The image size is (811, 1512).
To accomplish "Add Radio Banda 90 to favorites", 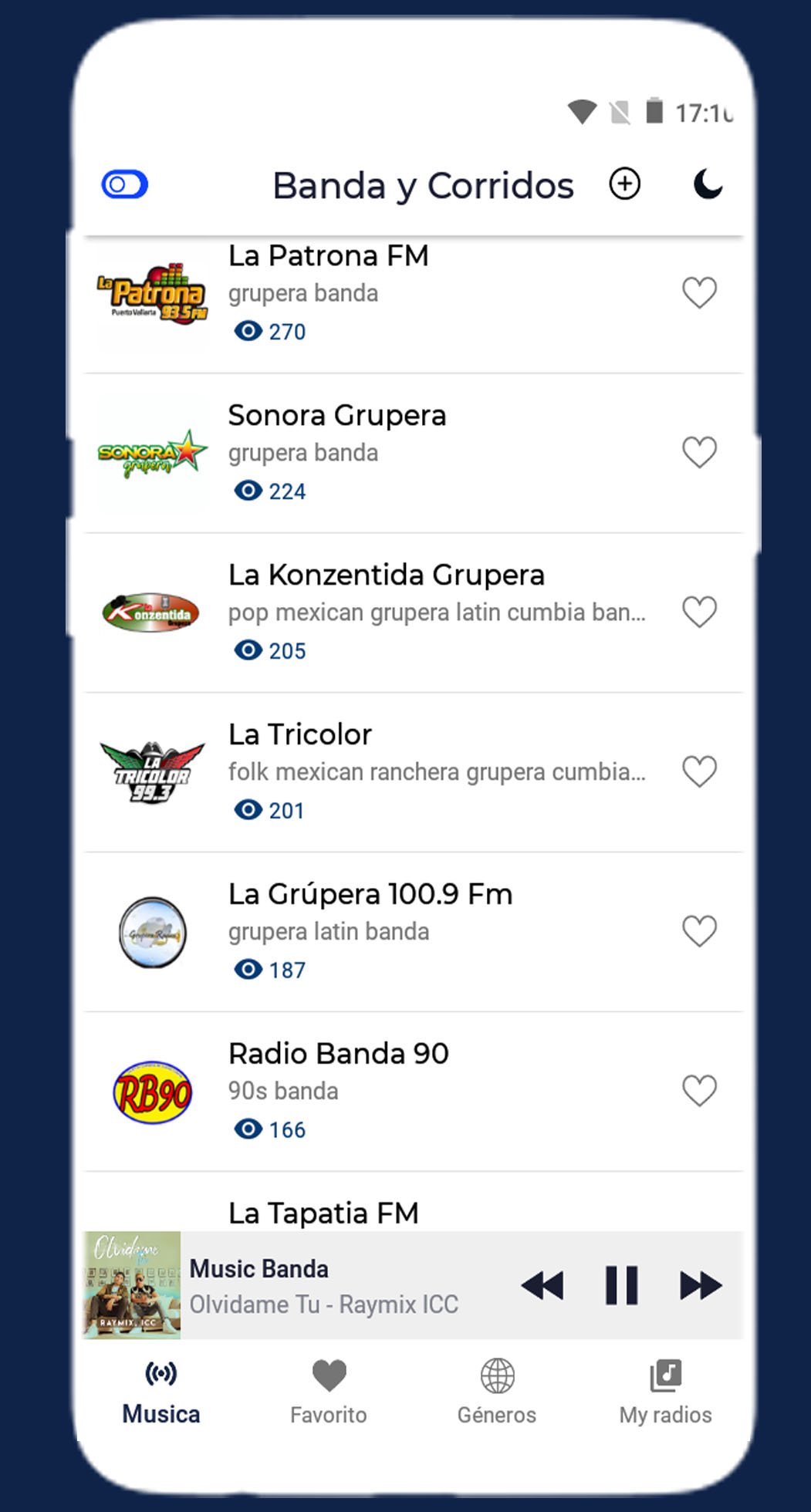I will click(x=699, y=1090).
